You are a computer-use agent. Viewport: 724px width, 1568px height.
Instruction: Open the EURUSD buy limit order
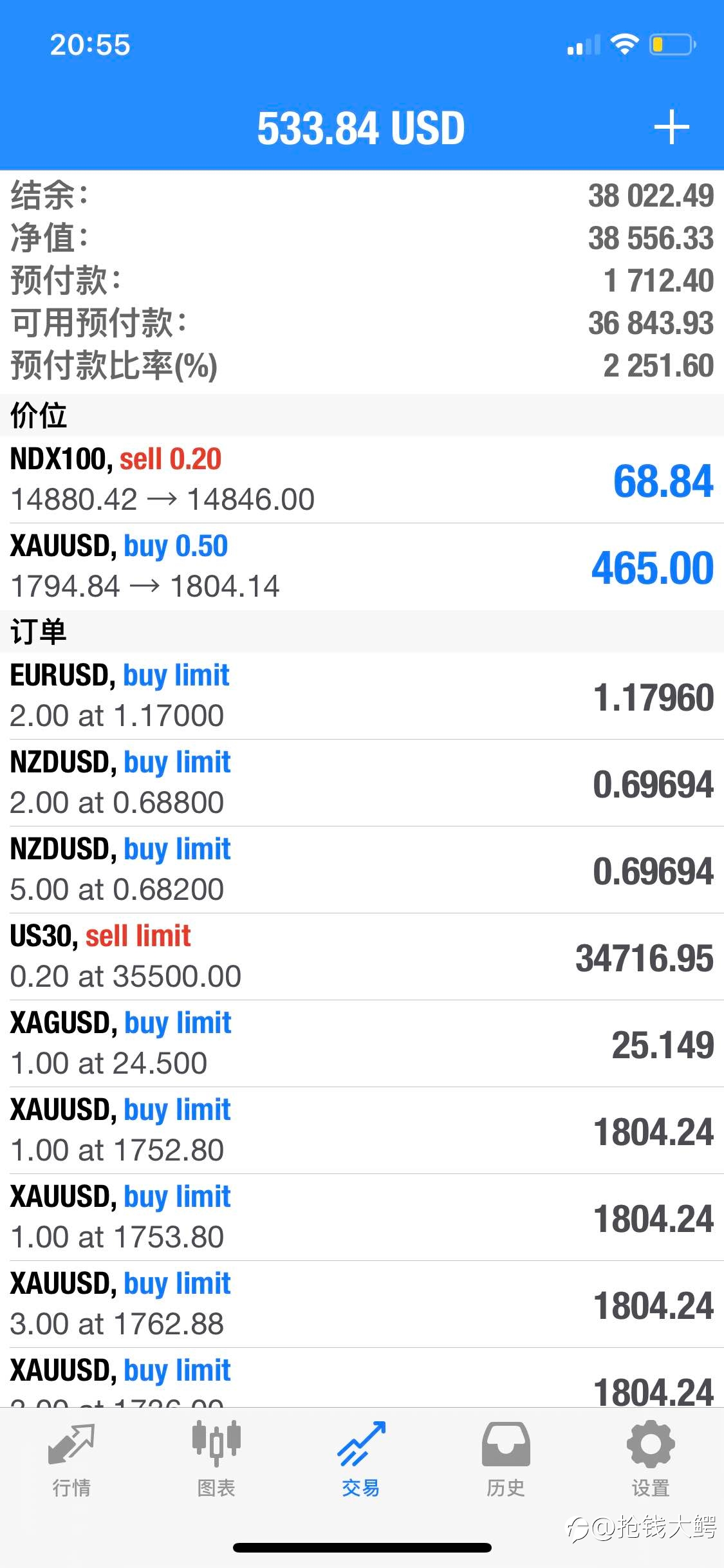pyautogui.click(x=362, y=696)
